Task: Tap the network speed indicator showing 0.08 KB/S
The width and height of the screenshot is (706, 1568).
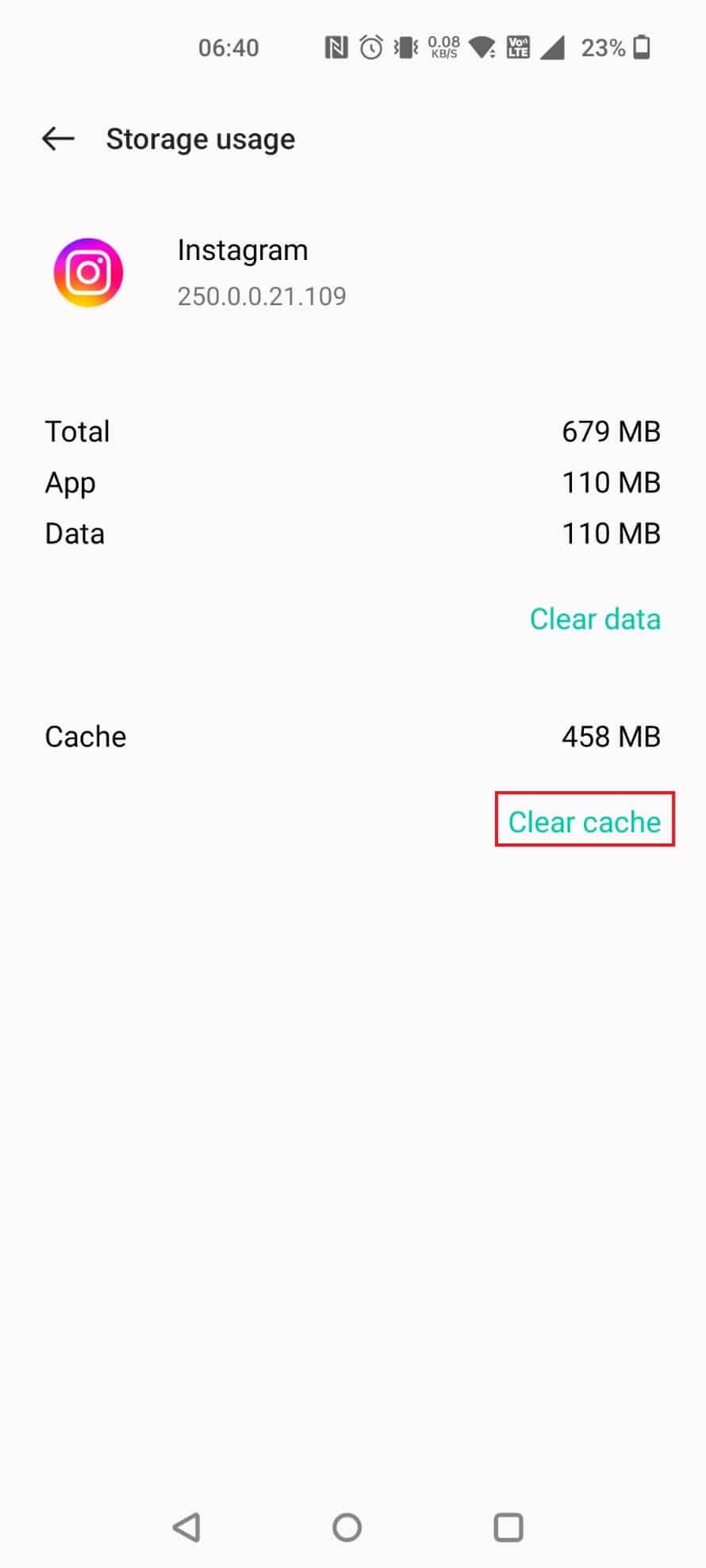Action: click(442, 48)
